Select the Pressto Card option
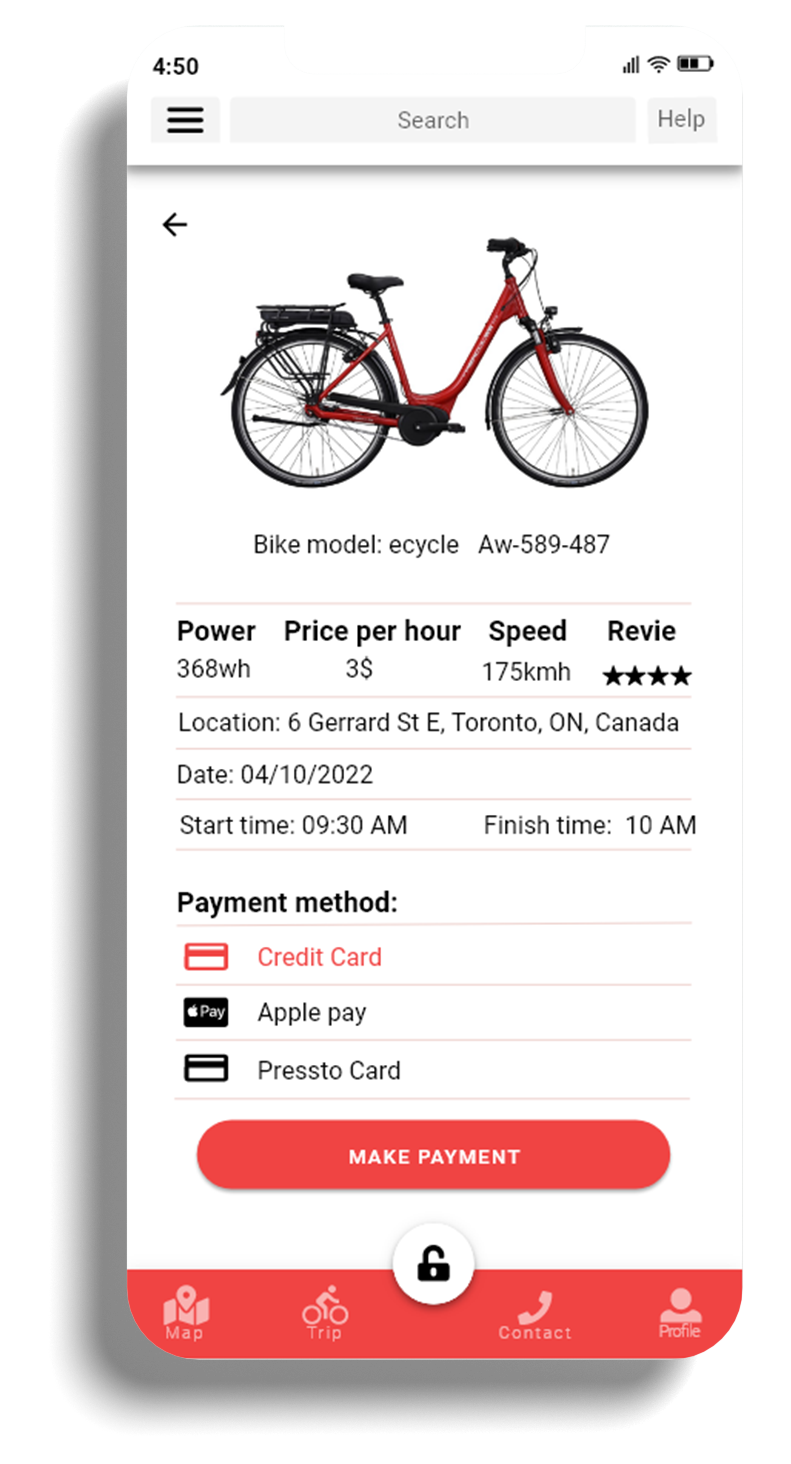The image size is (791, 1464). (x=328, y=1069)
